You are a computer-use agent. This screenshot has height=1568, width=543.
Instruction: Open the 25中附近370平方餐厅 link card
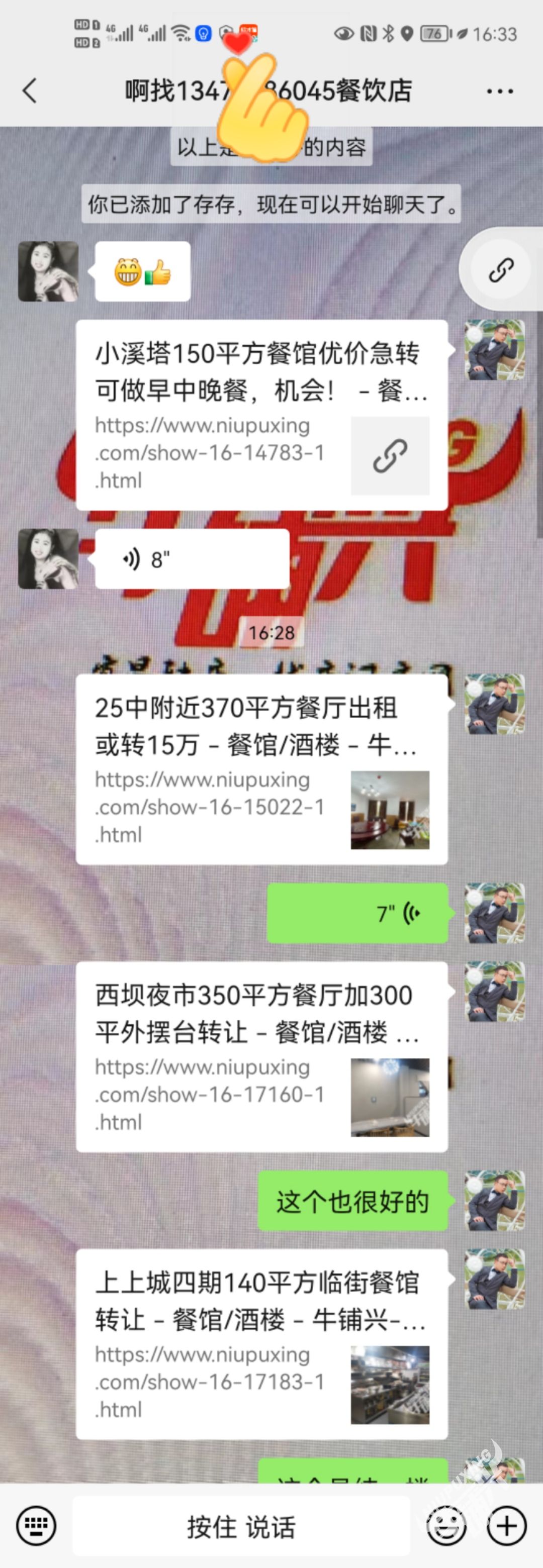pos(261,769)
